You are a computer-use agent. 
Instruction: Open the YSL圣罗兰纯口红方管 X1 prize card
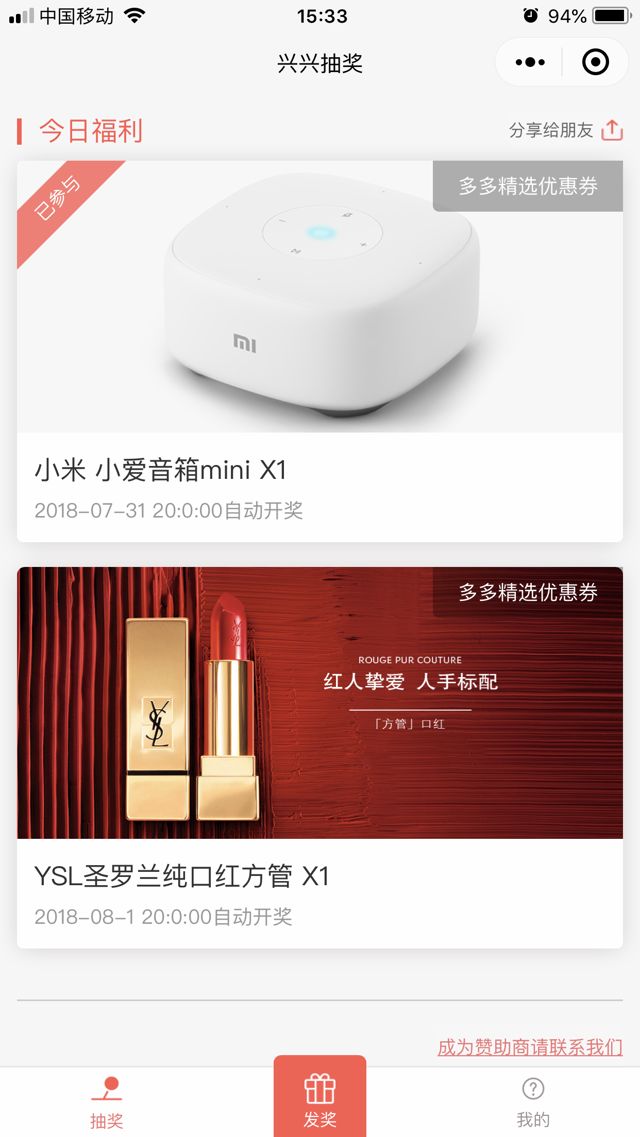(320, 756)
